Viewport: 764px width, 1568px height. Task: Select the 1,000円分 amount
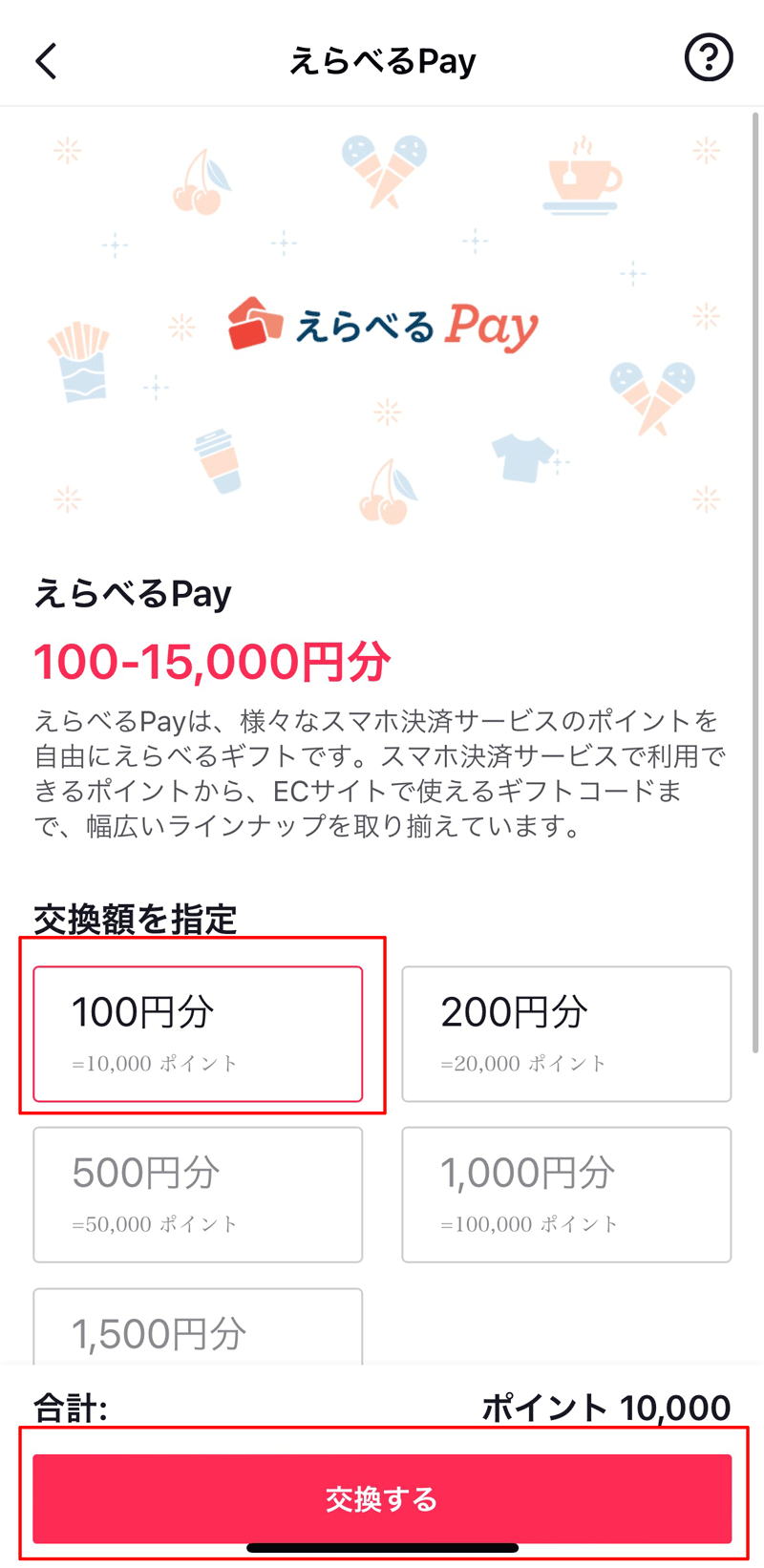pos(566,1195)
